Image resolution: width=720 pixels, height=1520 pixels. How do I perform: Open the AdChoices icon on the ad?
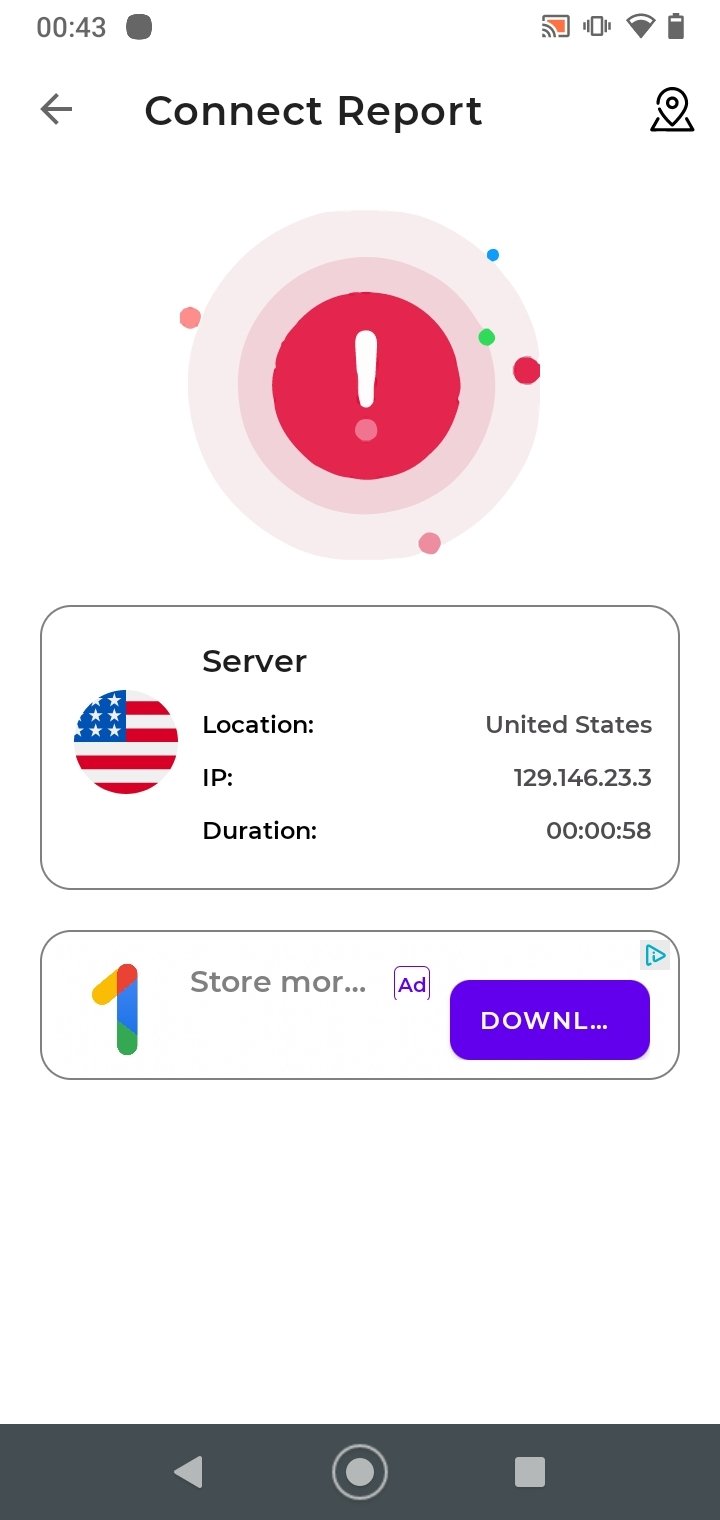click(656, 957)
